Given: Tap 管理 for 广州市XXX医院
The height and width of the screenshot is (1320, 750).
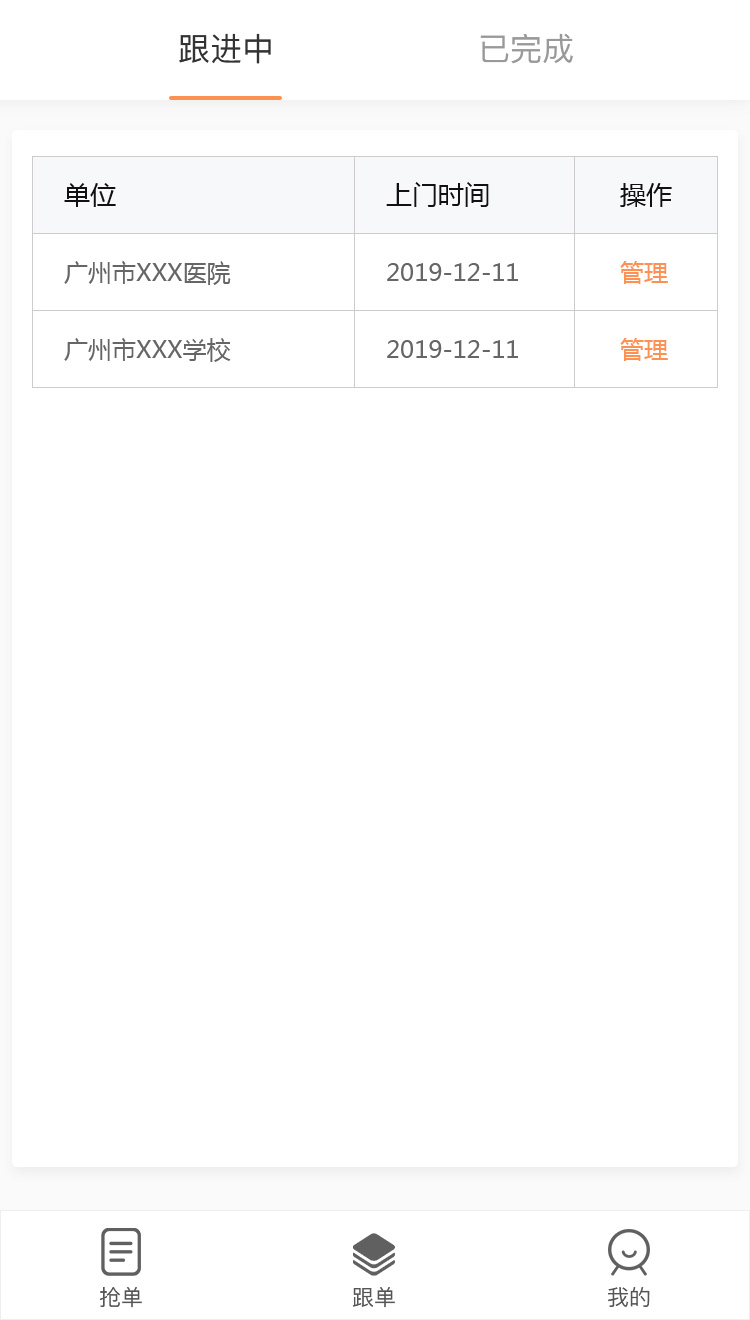Looking at the screenshot, I should [644, 273].
